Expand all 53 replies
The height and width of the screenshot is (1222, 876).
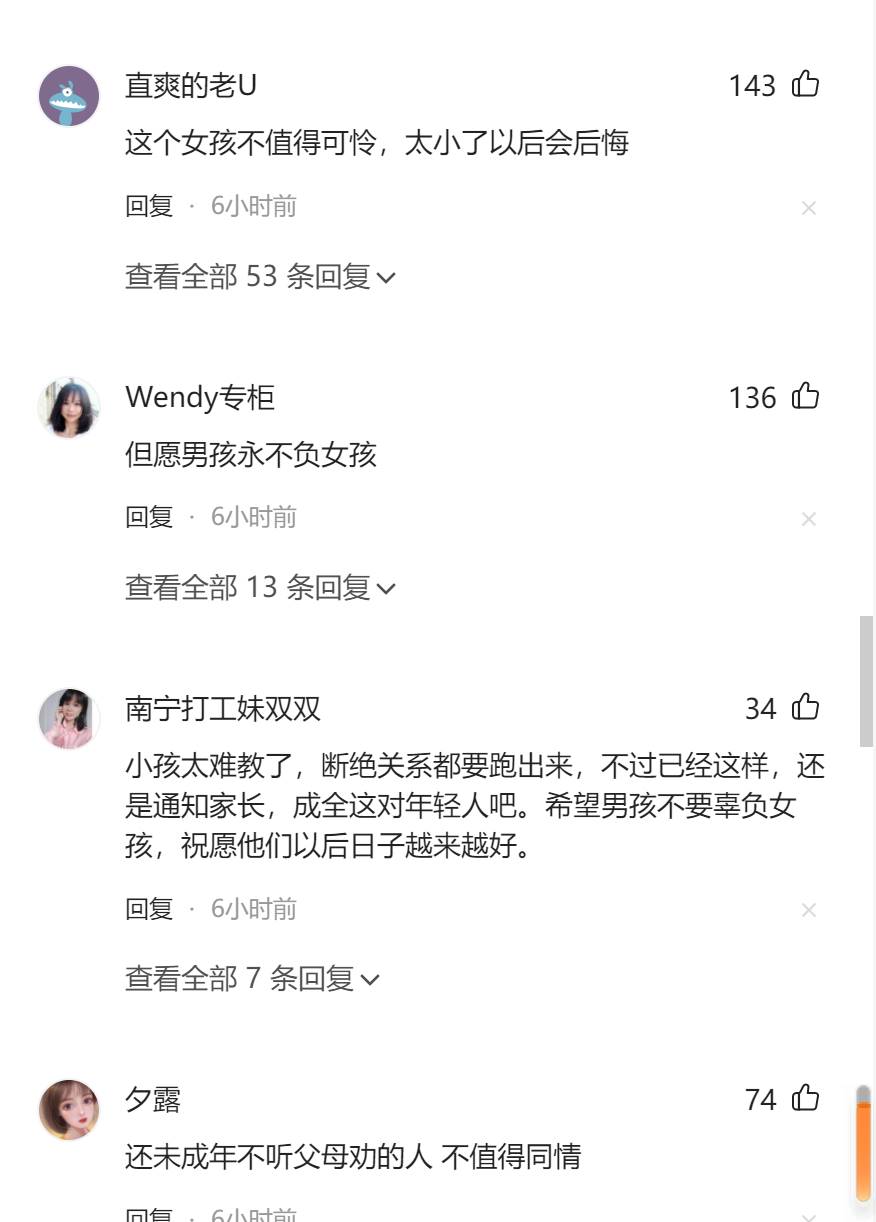260,277
